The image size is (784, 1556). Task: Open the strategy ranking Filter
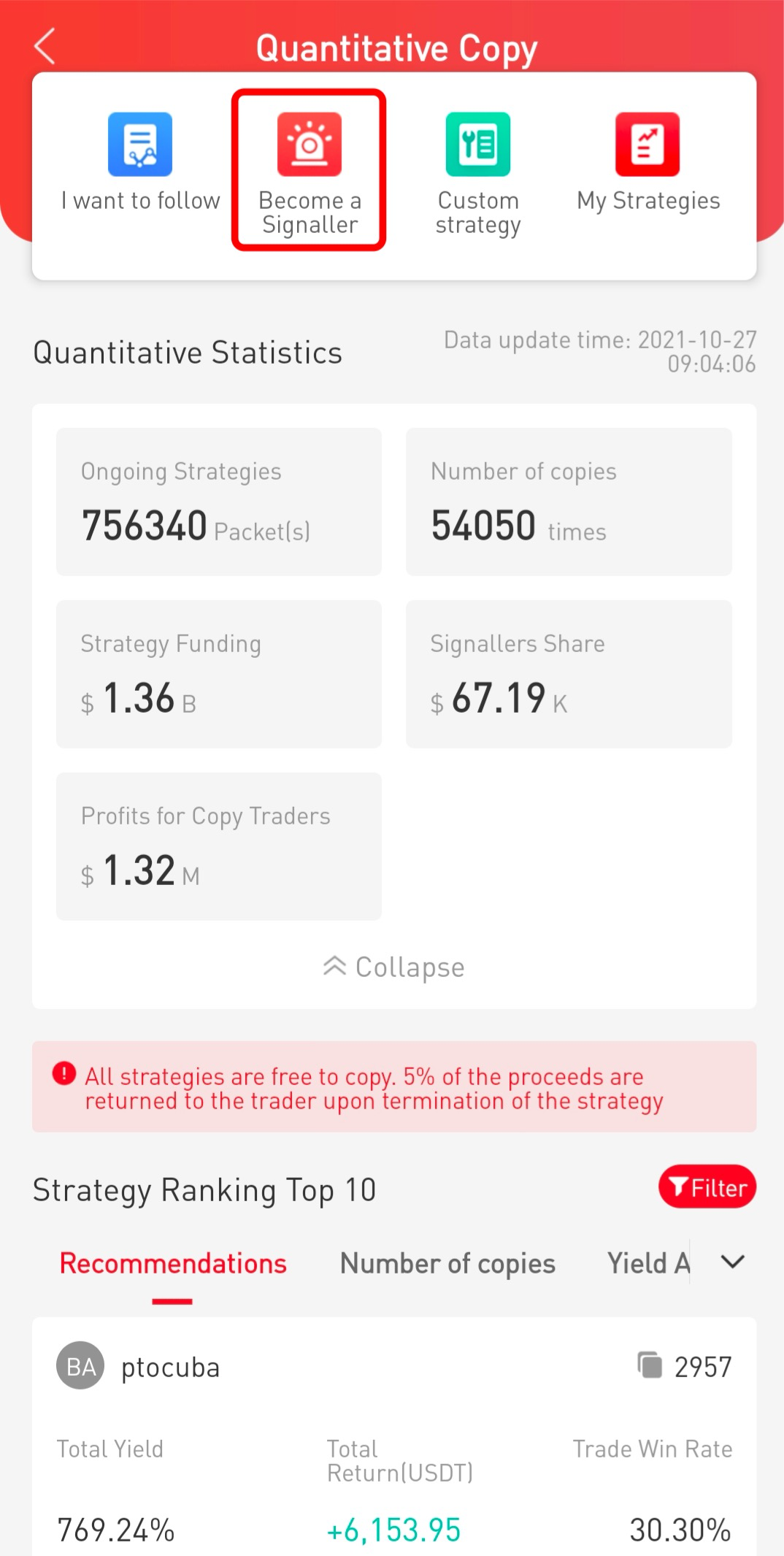[707, 1187]
